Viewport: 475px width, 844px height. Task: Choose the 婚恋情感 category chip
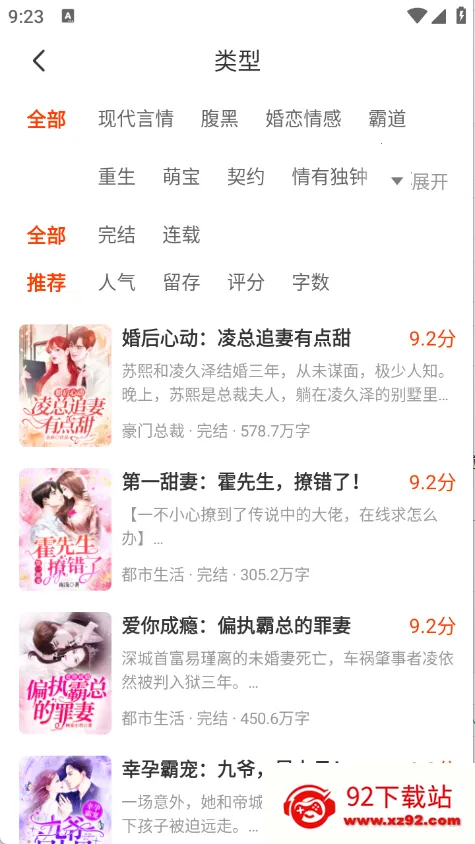coord(303,118)
